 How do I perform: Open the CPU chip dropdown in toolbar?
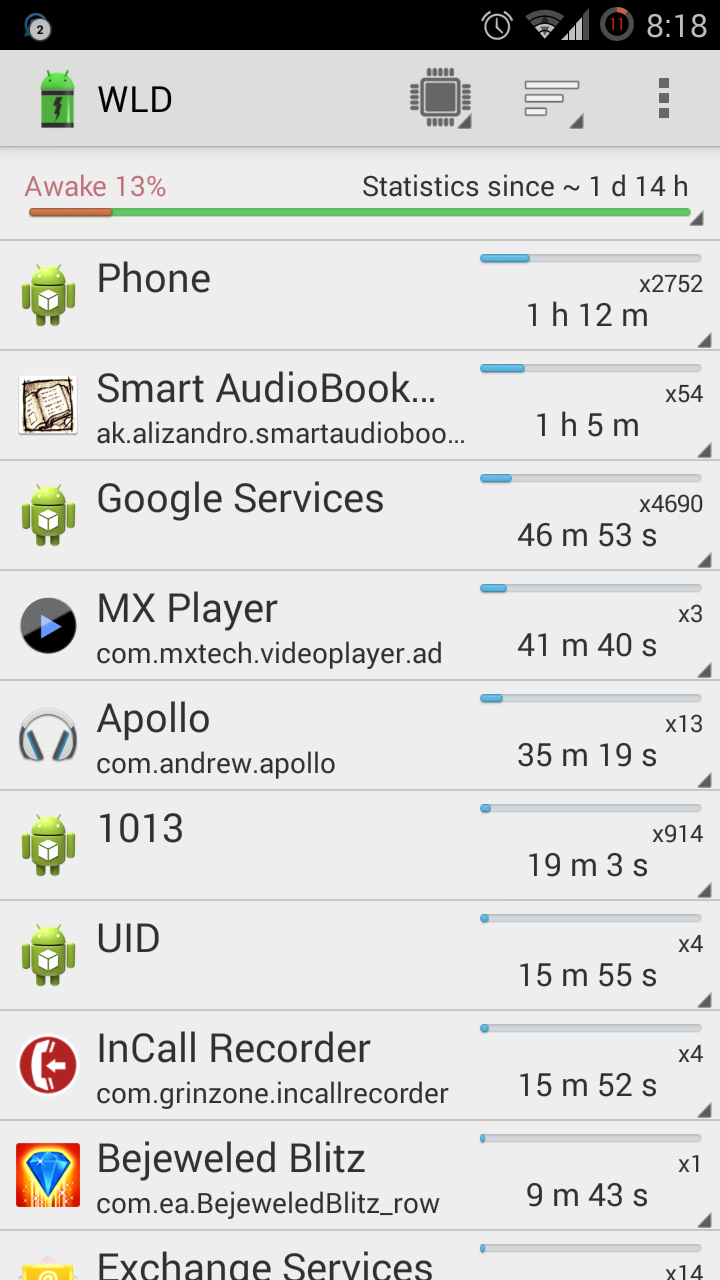440,99
